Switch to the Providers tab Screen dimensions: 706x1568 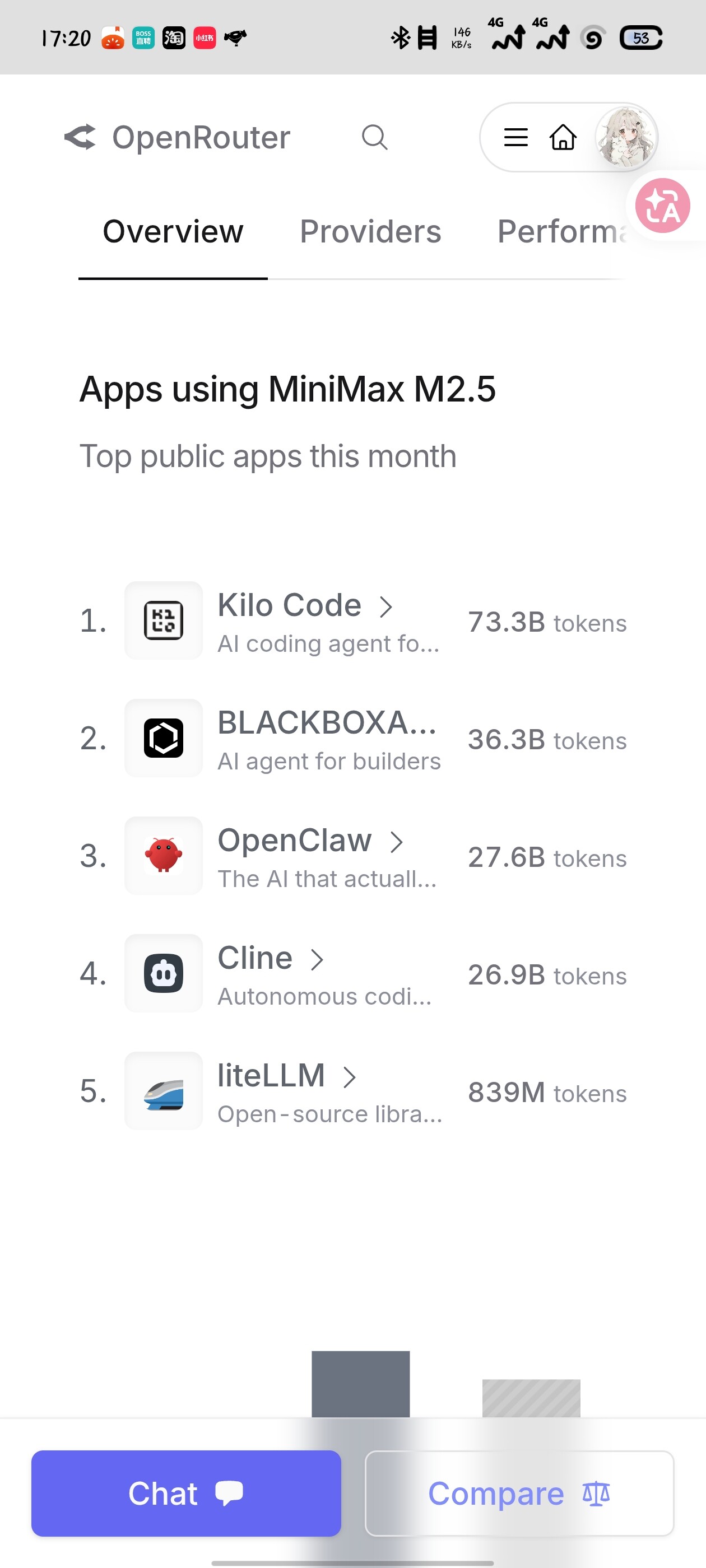370,231
